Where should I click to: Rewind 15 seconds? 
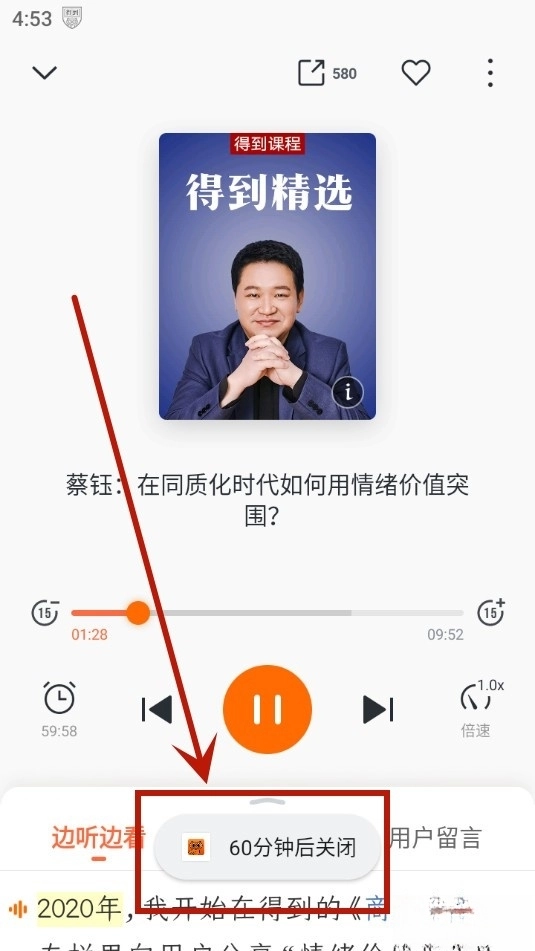(x=45, y=613)
